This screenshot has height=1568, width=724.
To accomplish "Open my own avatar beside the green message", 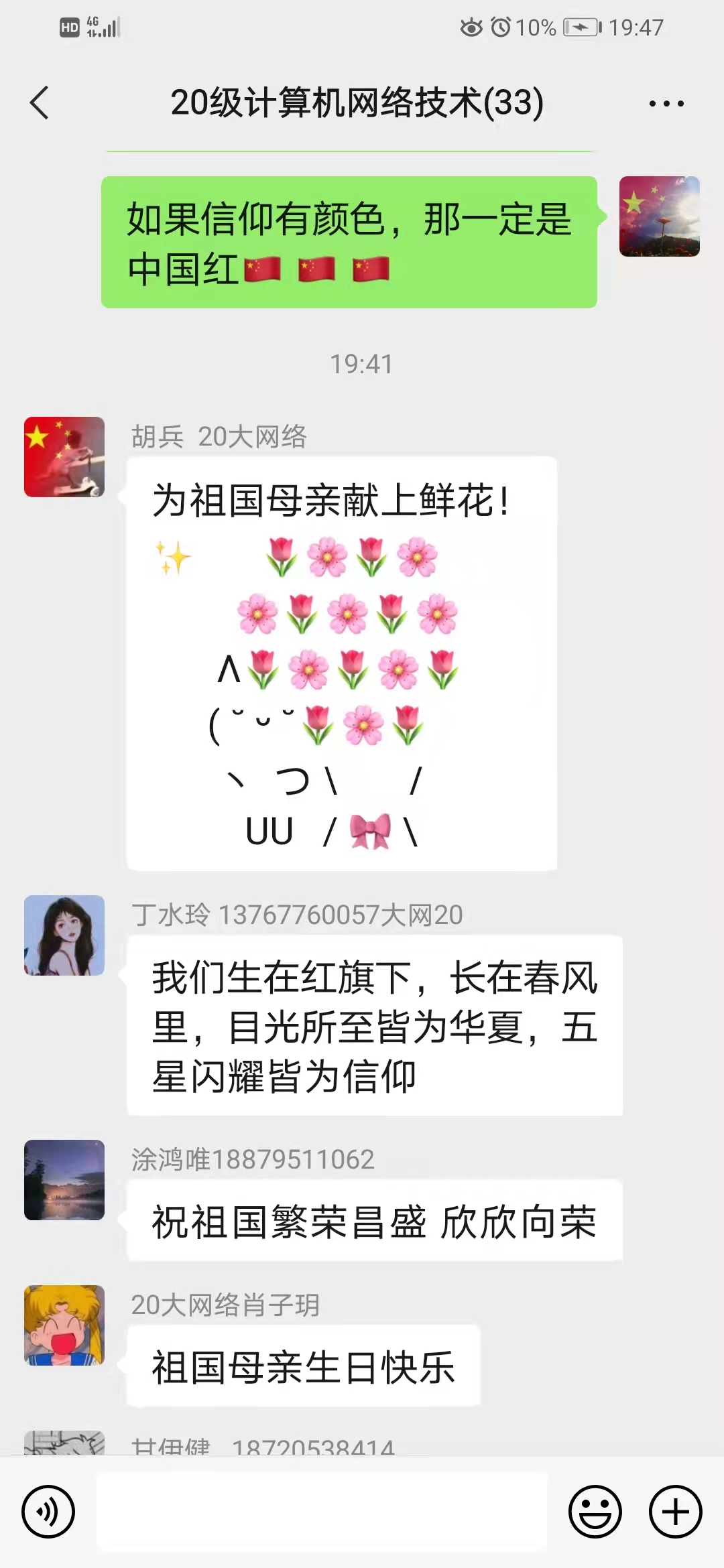I will point(659,216).
